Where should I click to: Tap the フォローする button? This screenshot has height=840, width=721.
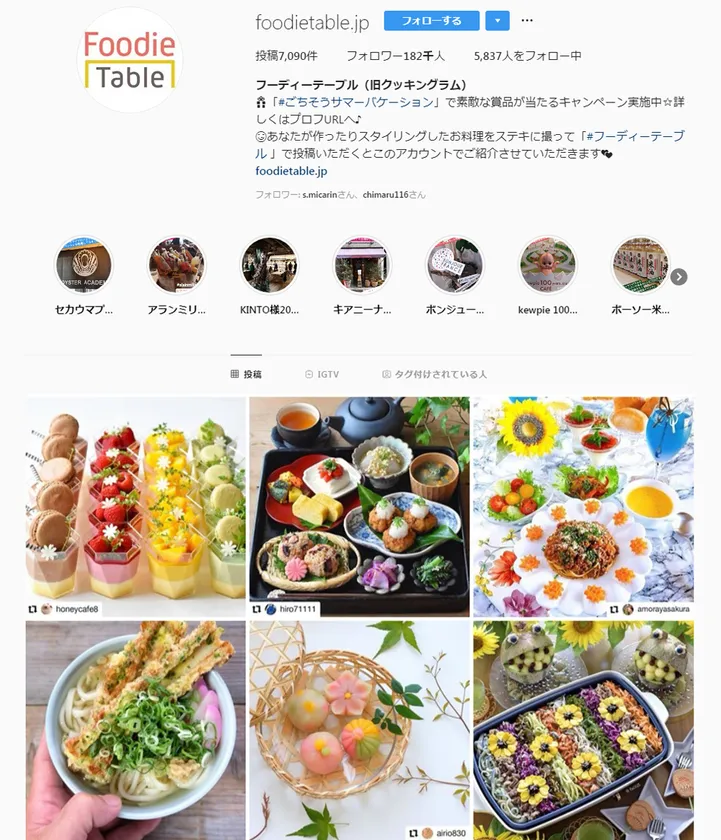pyautogui.click(x=431, y=21)
